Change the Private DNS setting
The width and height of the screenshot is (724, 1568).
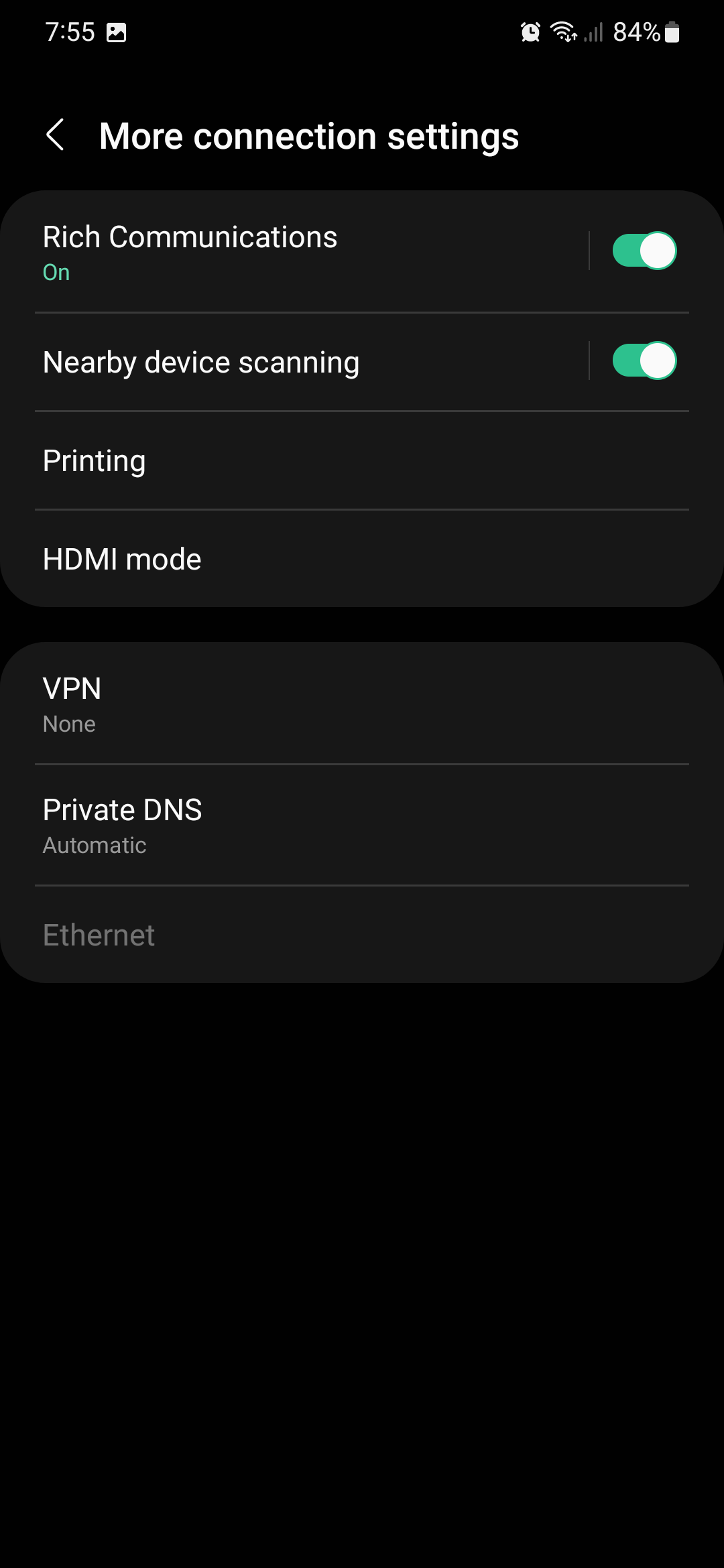tap(362, 826)
